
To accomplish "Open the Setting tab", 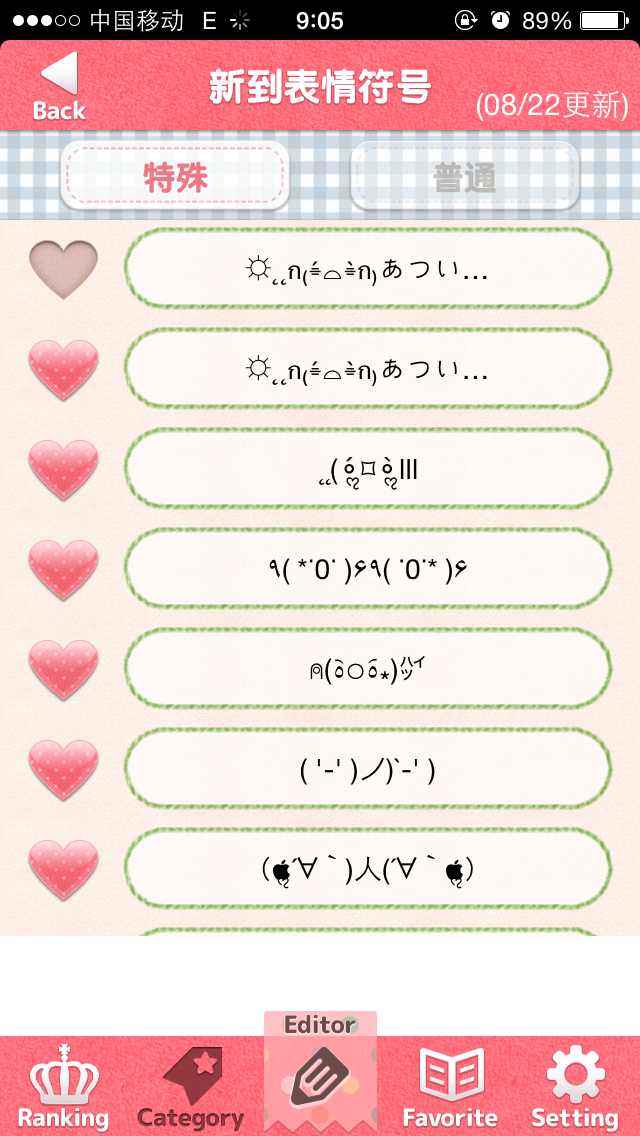I will click(575, 1090).
